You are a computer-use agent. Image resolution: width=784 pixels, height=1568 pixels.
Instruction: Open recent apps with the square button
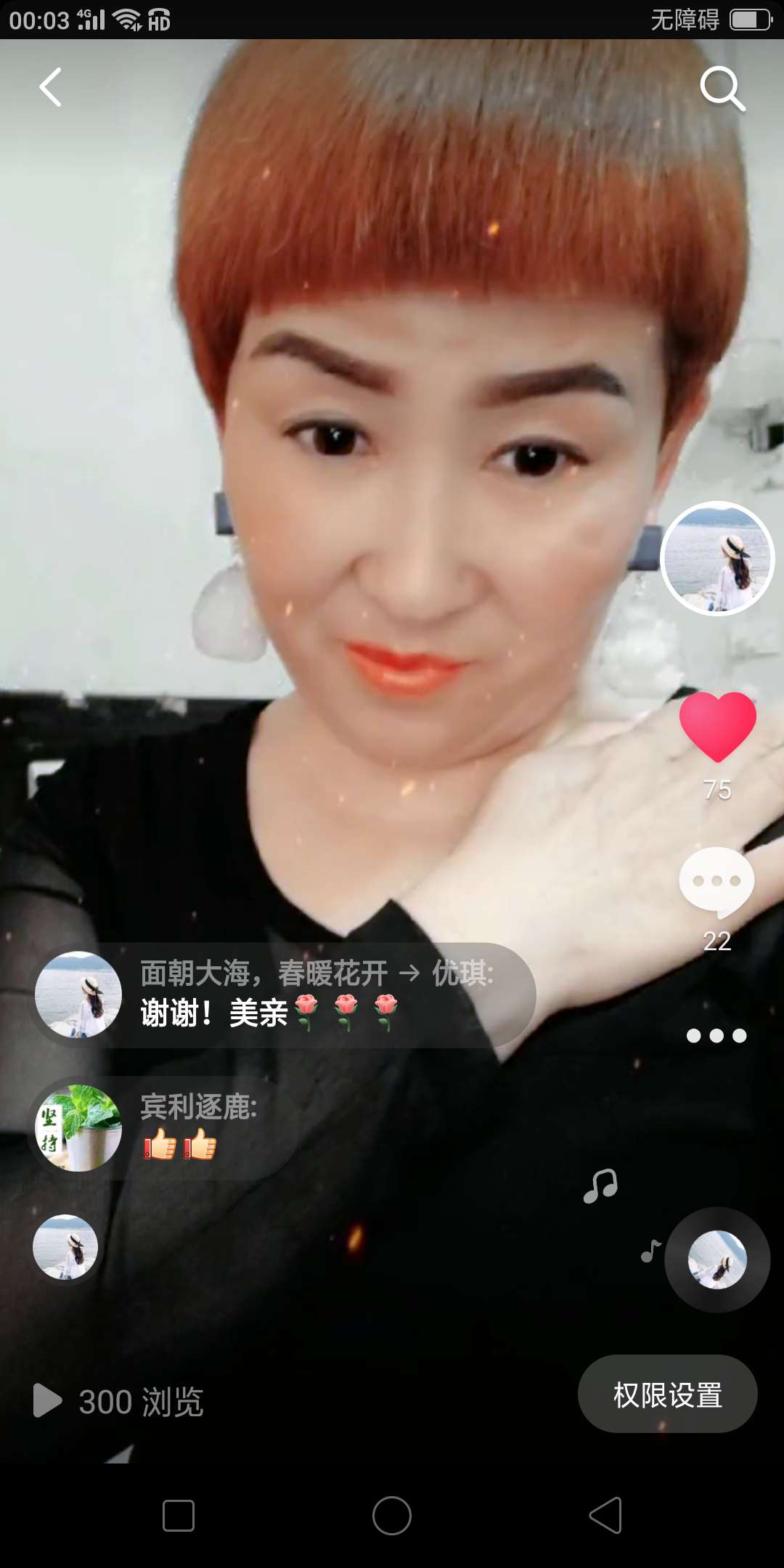coord(179,1516)
